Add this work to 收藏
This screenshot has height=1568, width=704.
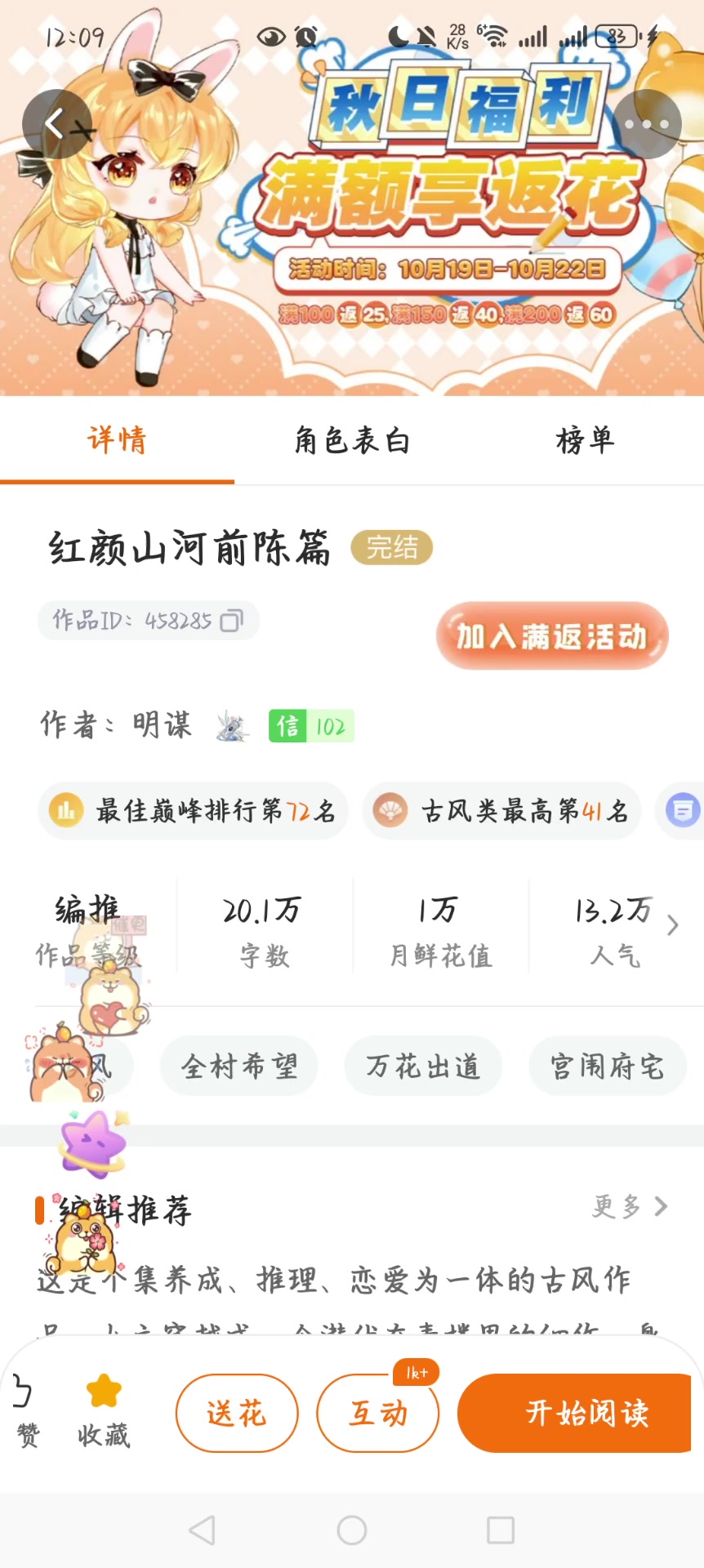(104, 1412)
